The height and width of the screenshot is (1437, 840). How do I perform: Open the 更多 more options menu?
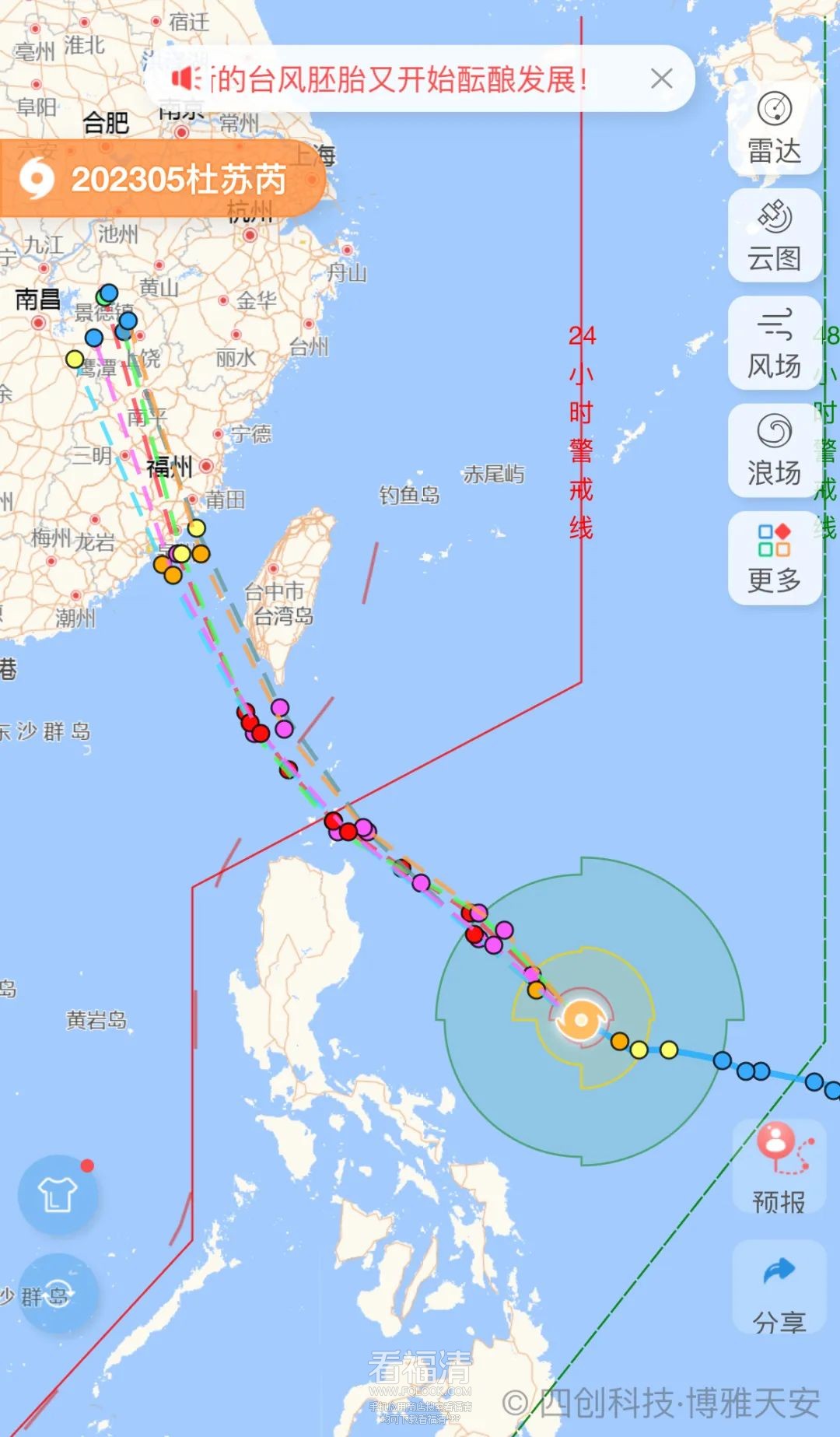(x=775, y=558)
